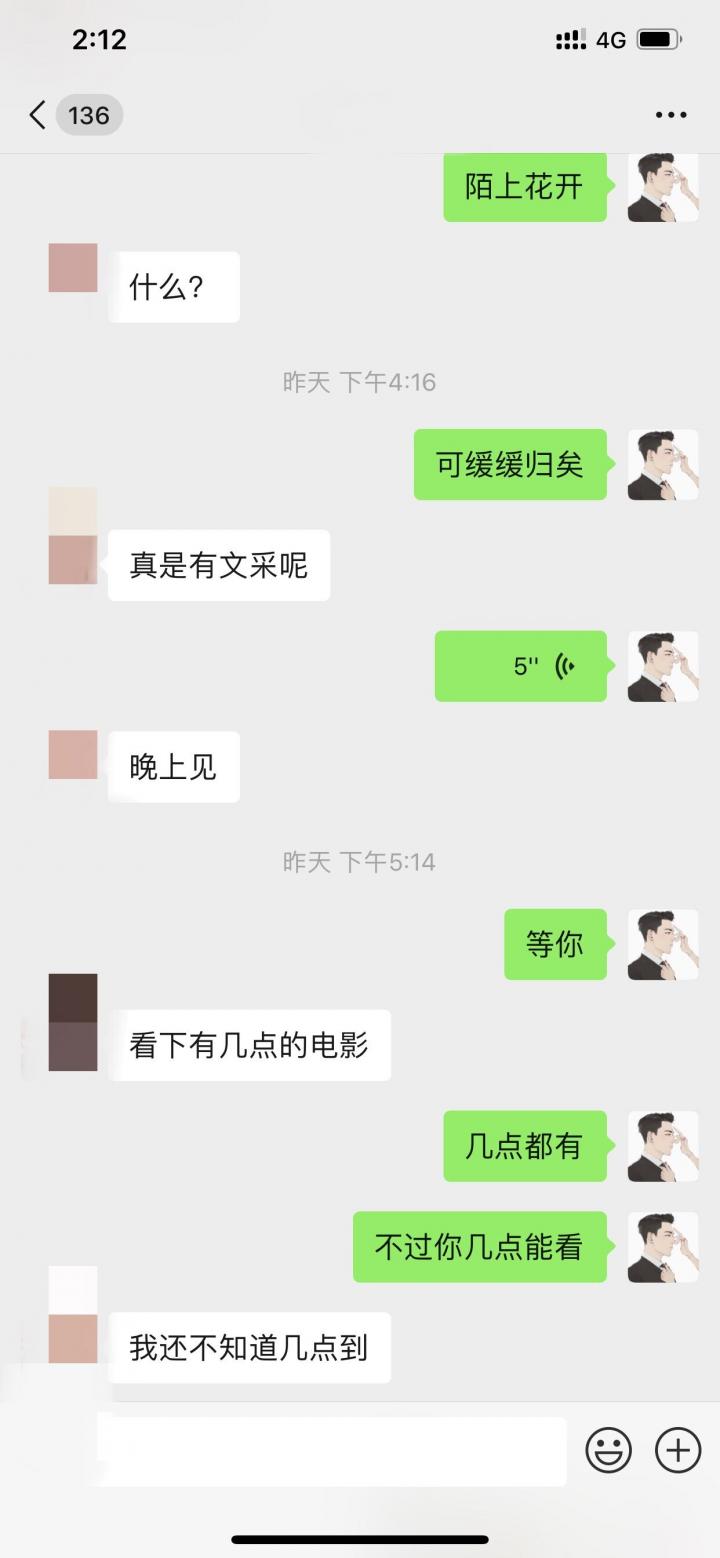Tap own avatar beside 陌上花开 message

coord(662,188)
